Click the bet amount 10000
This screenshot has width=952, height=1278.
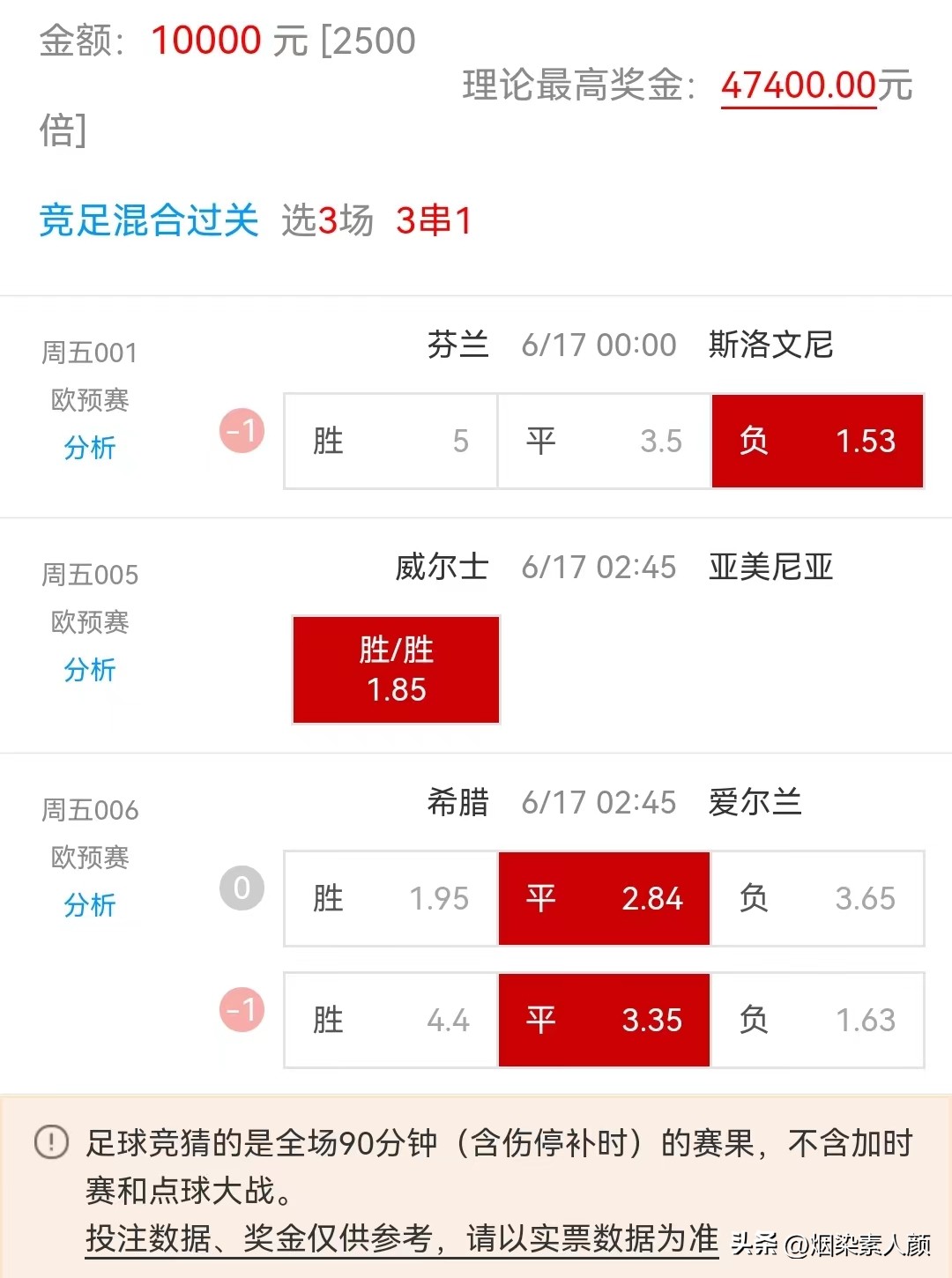point(205,41)
